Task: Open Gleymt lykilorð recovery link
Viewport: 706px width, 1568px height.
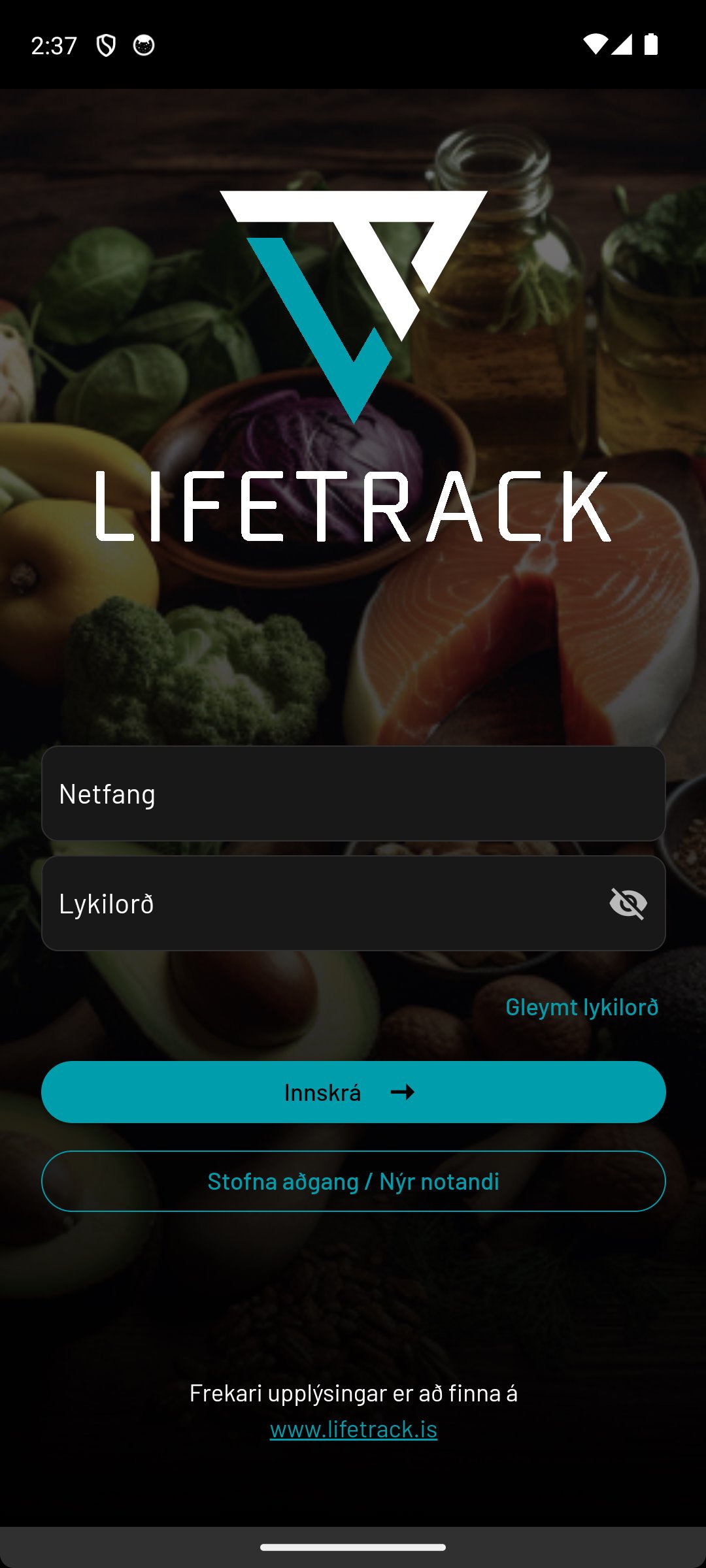Action: 580,1006
